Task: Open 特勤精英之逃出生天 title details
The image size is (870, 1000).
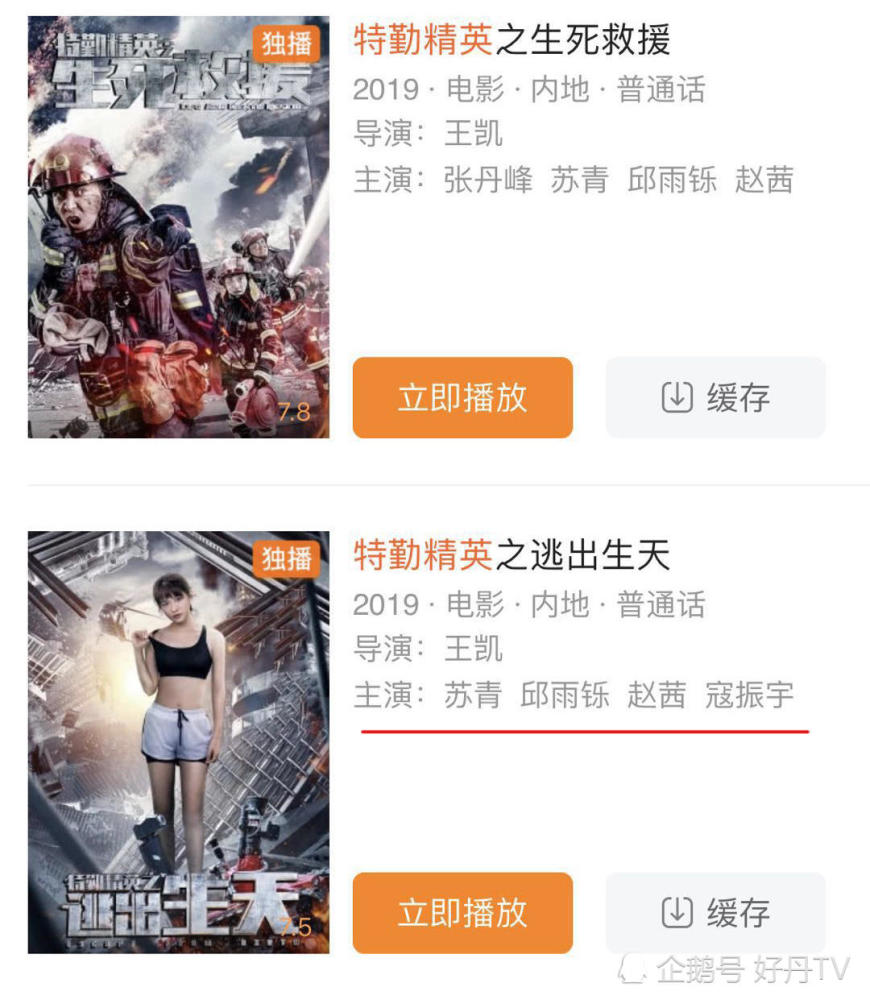Action: 511,555
